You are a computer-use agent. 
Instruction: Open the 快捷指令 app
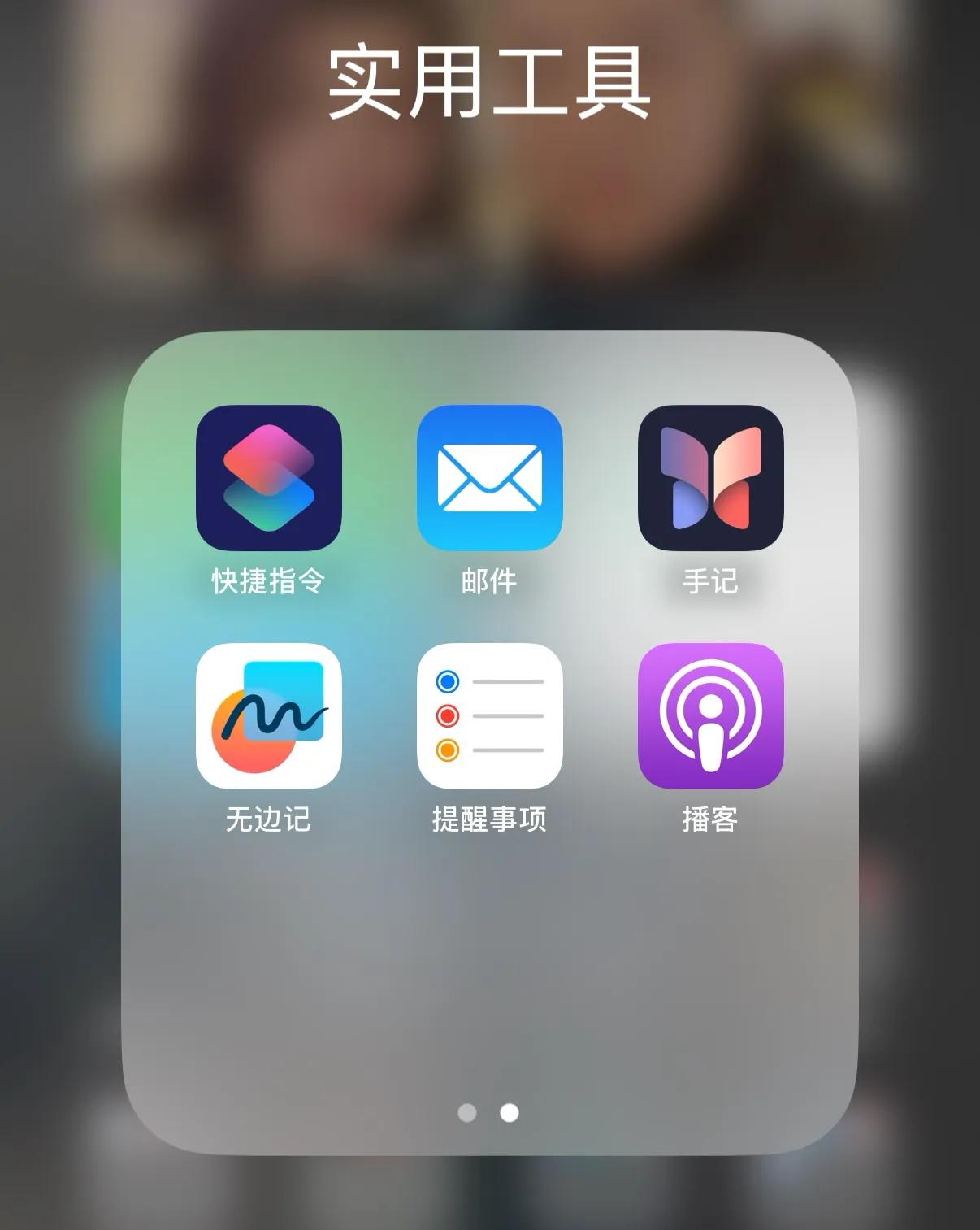[269, 478]
